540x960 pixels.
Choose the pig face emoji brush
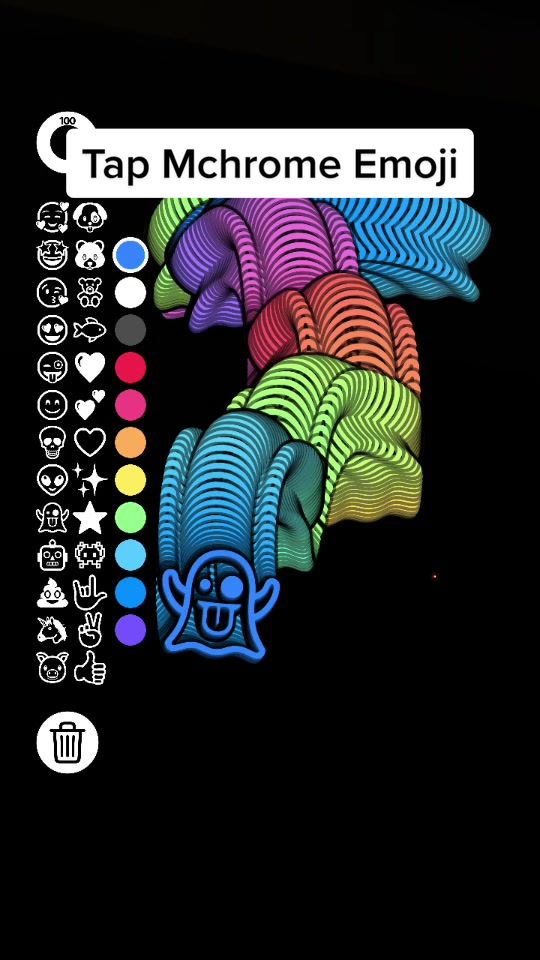[x=52, y=667]
